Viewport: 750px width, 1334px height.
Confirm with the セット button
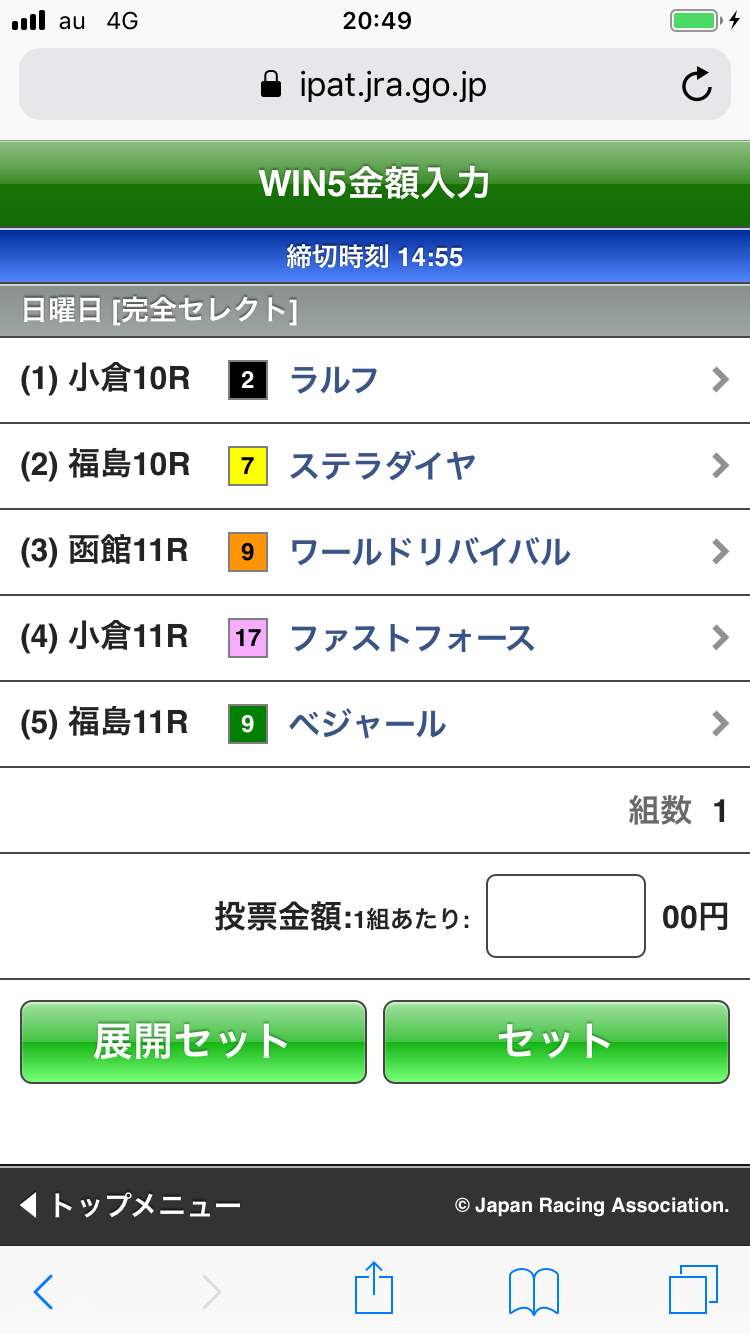coord(556,1042)
